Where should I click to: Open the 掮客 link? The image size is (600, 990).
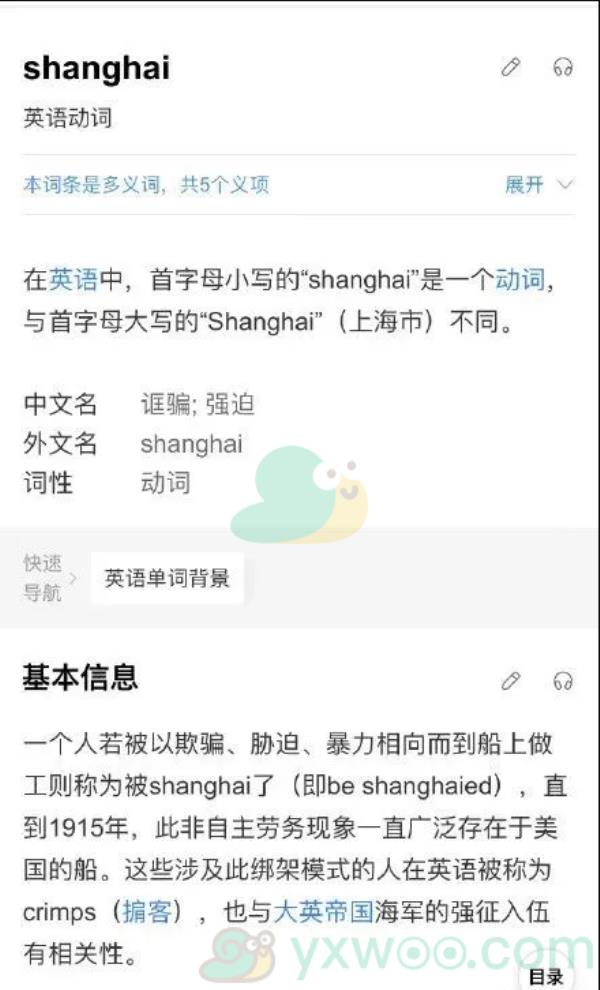(x=147, y=912)
